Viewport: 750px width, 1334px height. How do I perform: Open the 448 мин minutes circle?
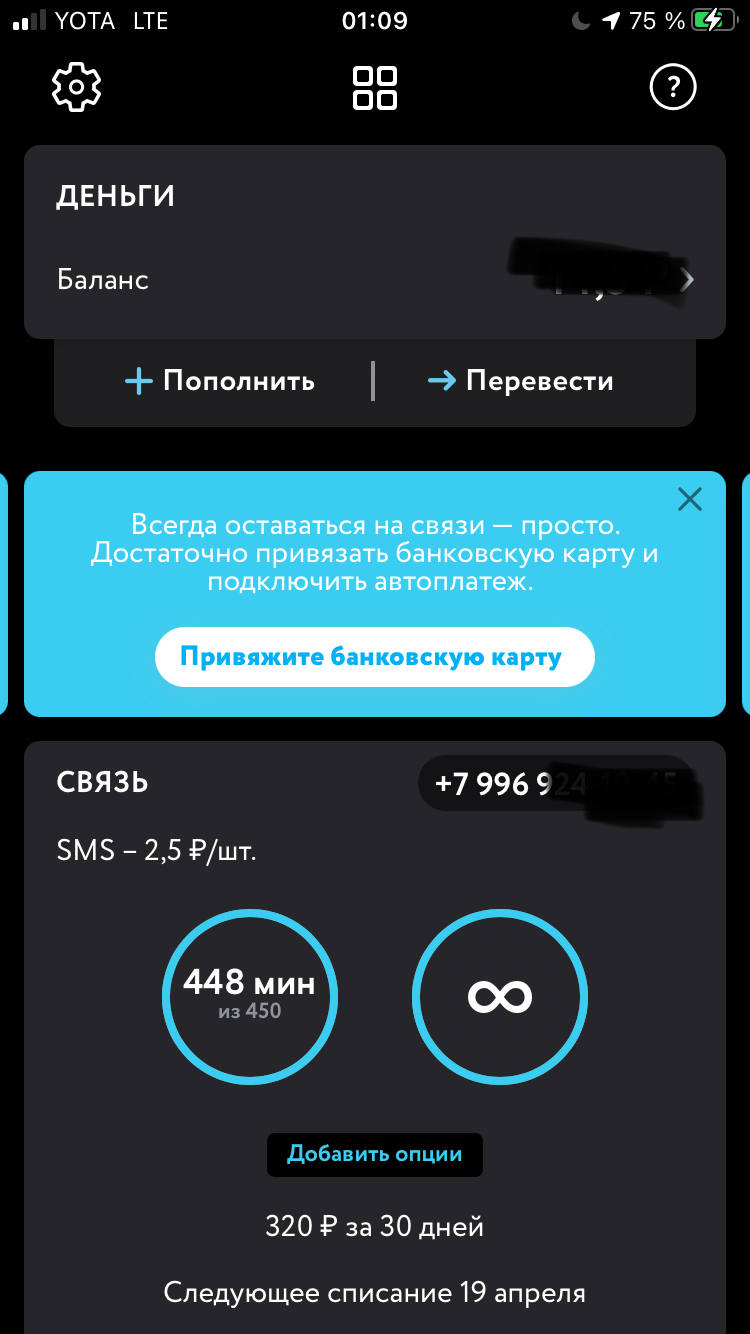[x=250, y=996]
